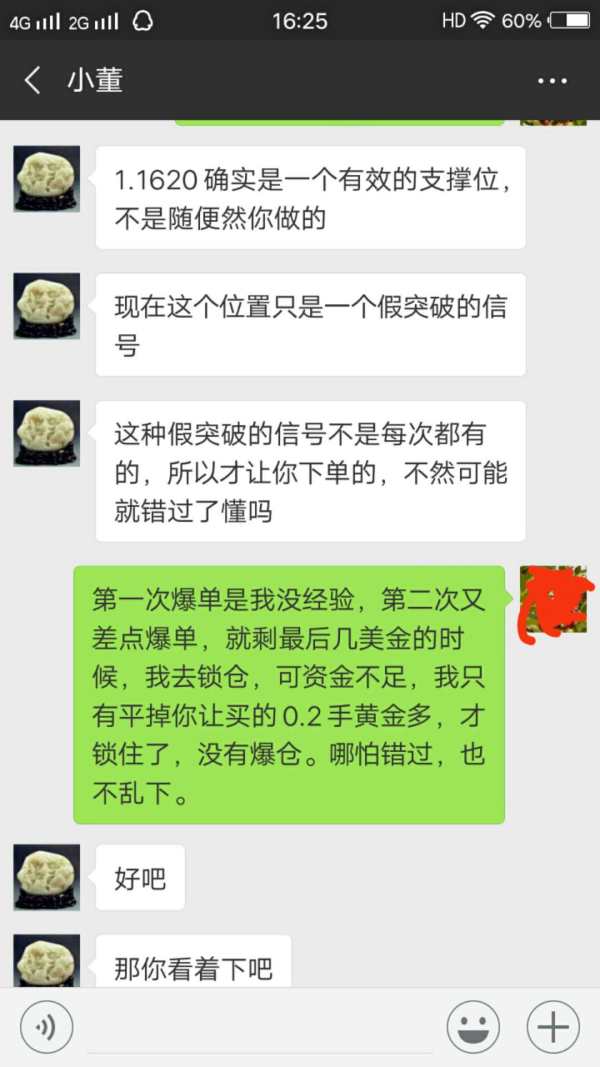Open the emoji picker
600x1067 pixels.
pos(473,1026)
